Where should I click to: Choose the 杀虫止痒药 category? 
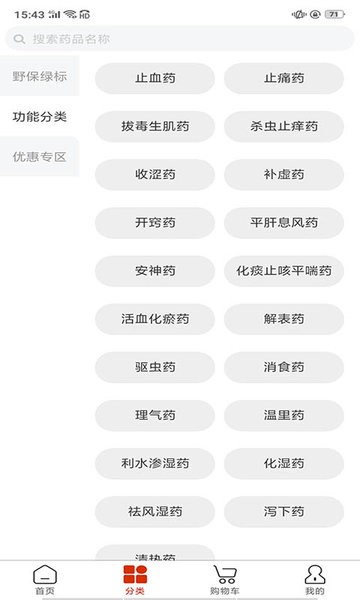(x=284, y=126)
